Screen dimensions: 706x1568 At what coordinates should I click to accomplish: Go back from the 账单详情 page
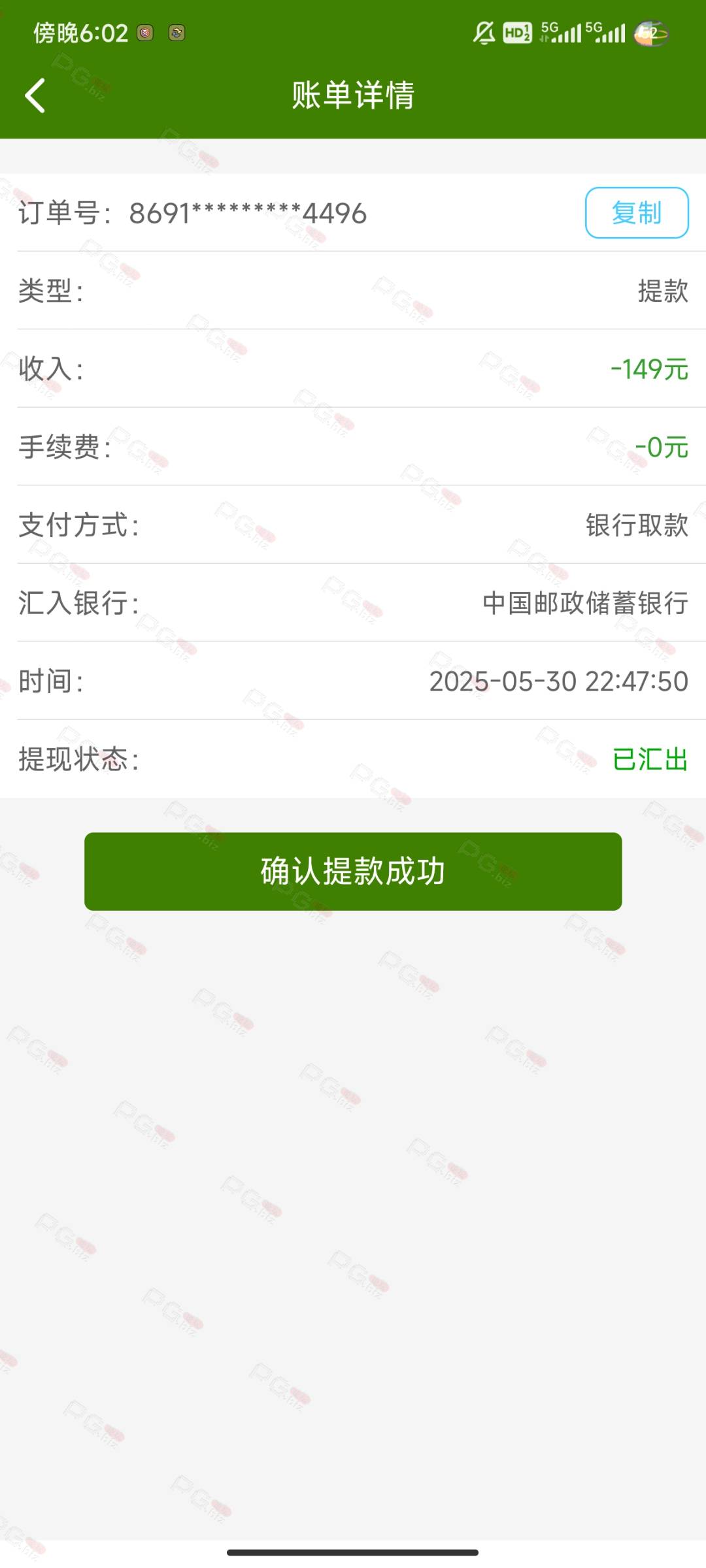pos(35,95)
